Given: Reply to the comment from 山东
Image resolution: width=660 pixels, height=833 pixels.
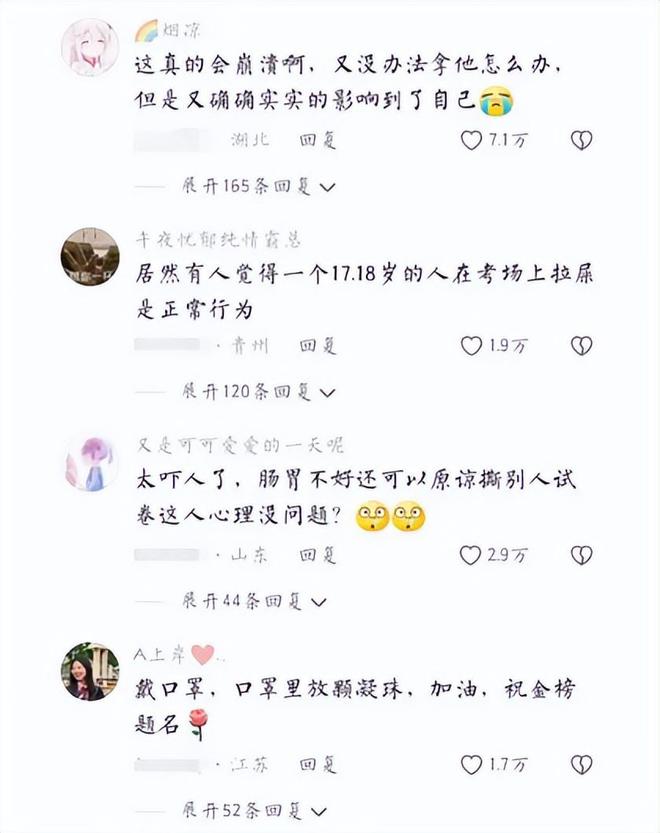Looking at the screenshot, I should (x=318, y=555).
